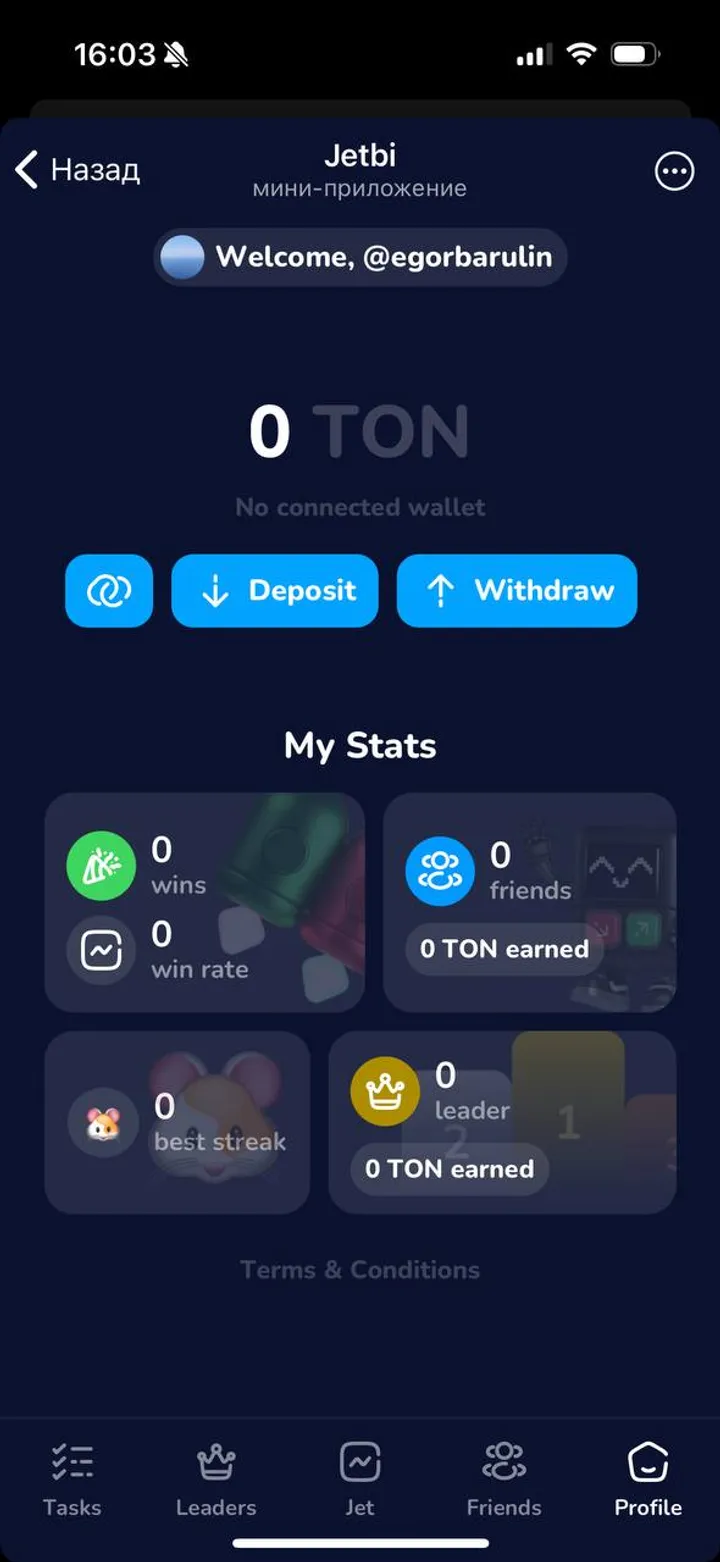This screenshot has width=720, height=1562.
Task: Click the user avatar picture
Action: [180, 257]
